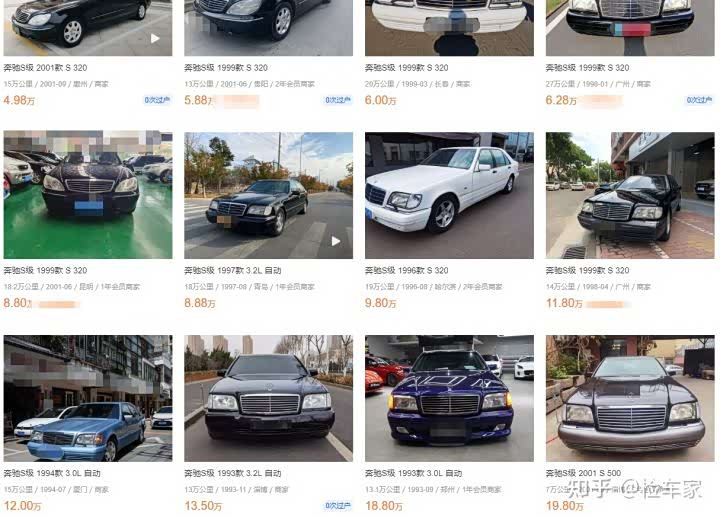
Task: Open the 6.00万 S 320 listing from 长春
Action: [449, 28]
